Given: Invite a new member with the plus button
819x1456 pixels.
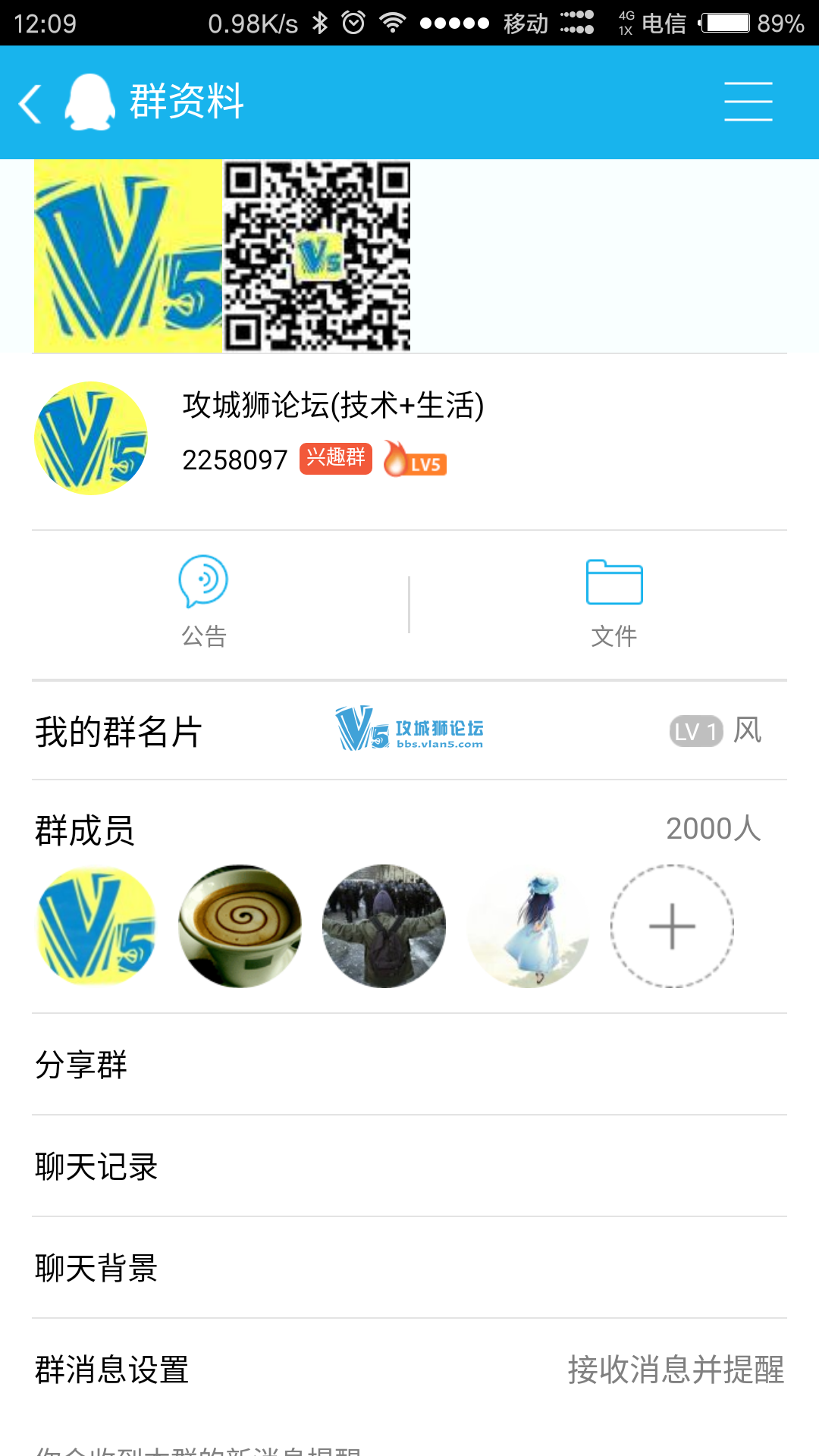Looking at the screenshot, I should click(672, 926).
